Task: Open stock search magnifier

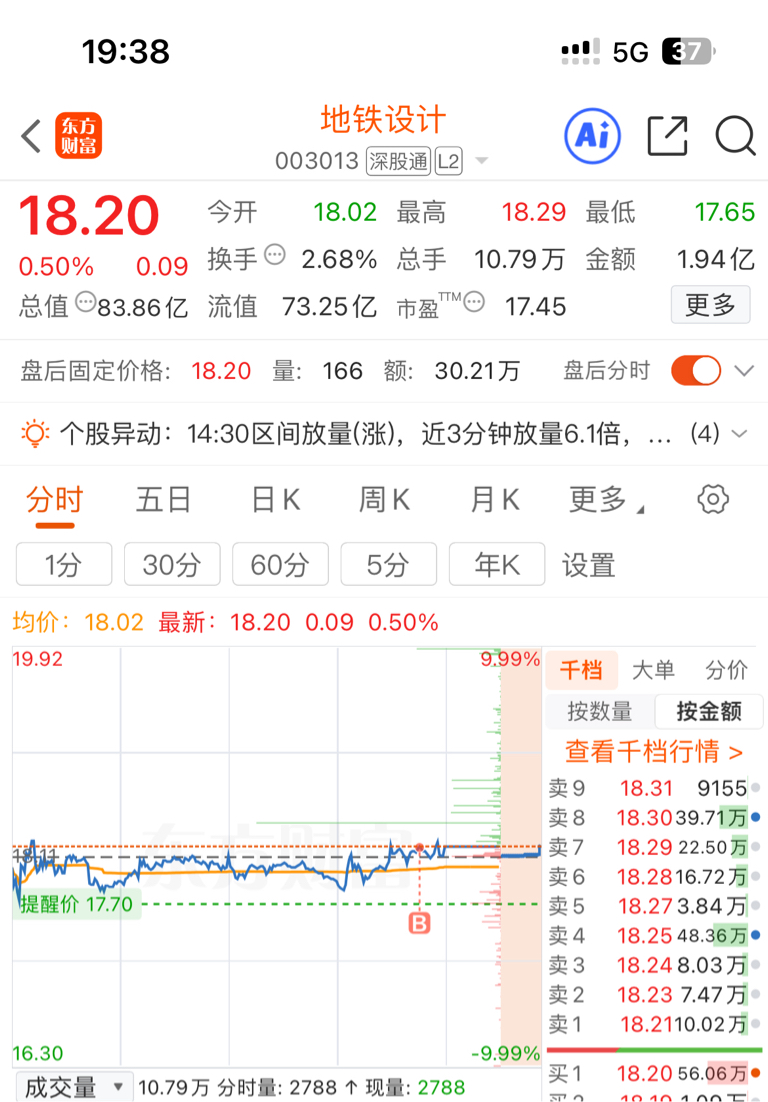Action: tap(735, 136)
